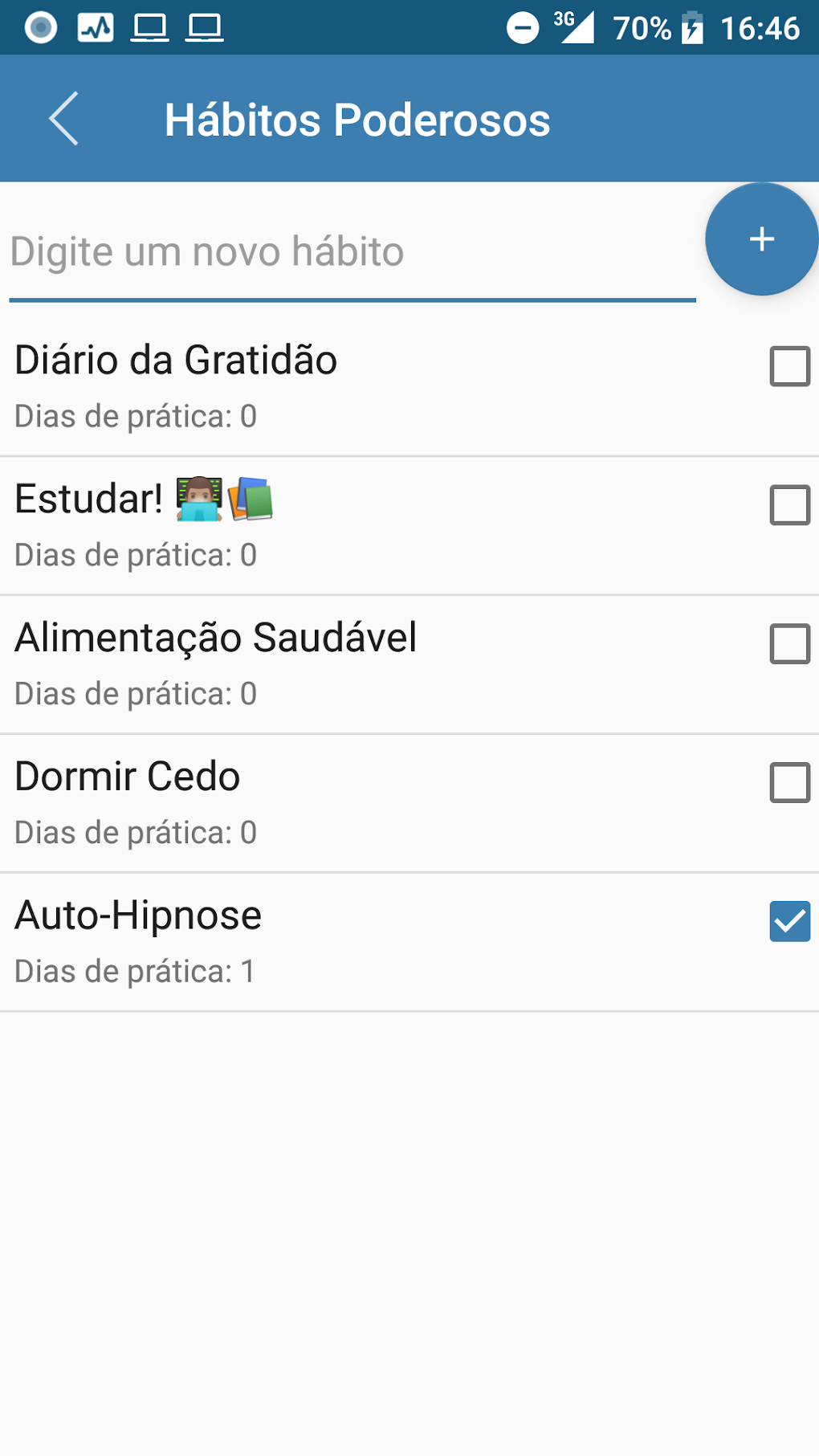
Task: Select the Dormir Cedo checkbox
Action: (x=789, y=783)
